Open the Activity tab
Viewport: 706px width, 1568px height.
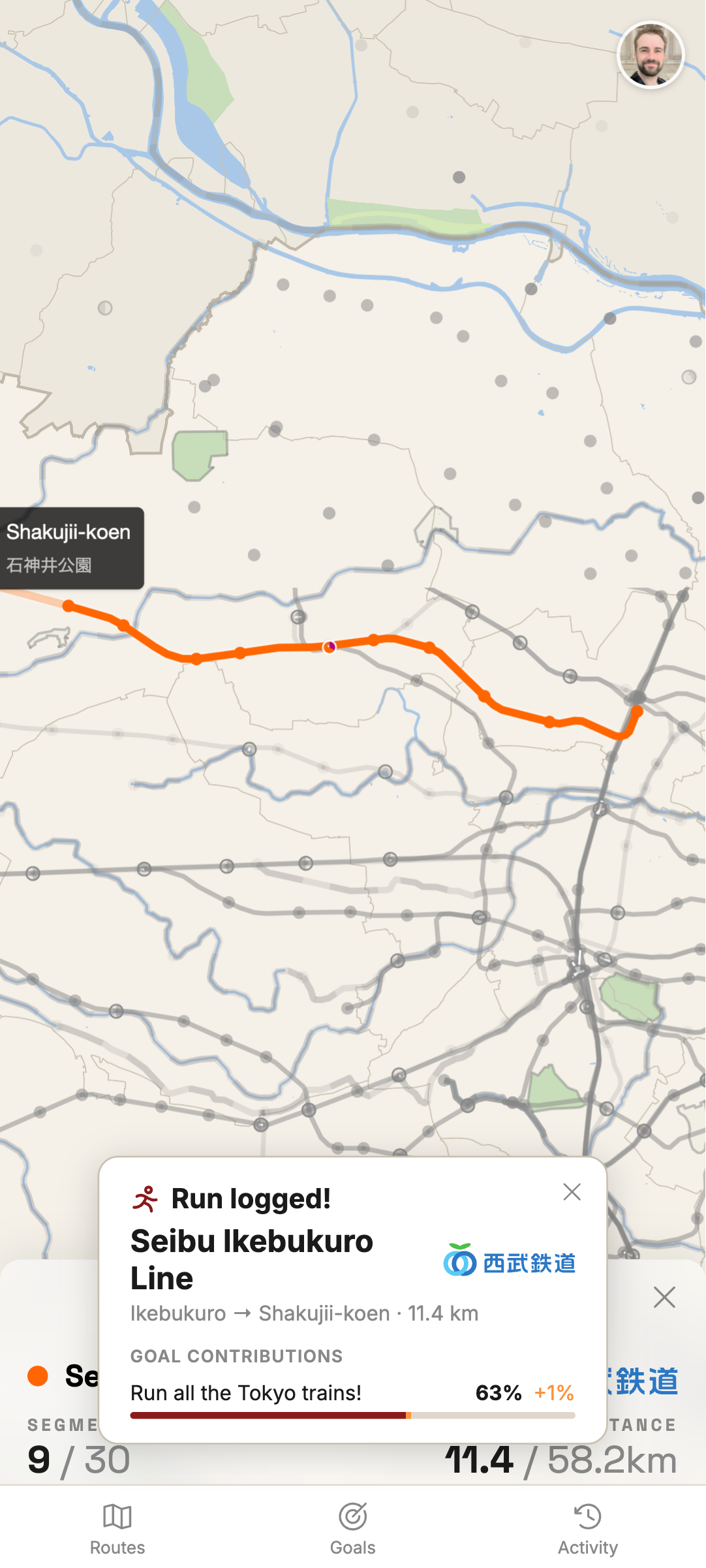[588, 1529]
